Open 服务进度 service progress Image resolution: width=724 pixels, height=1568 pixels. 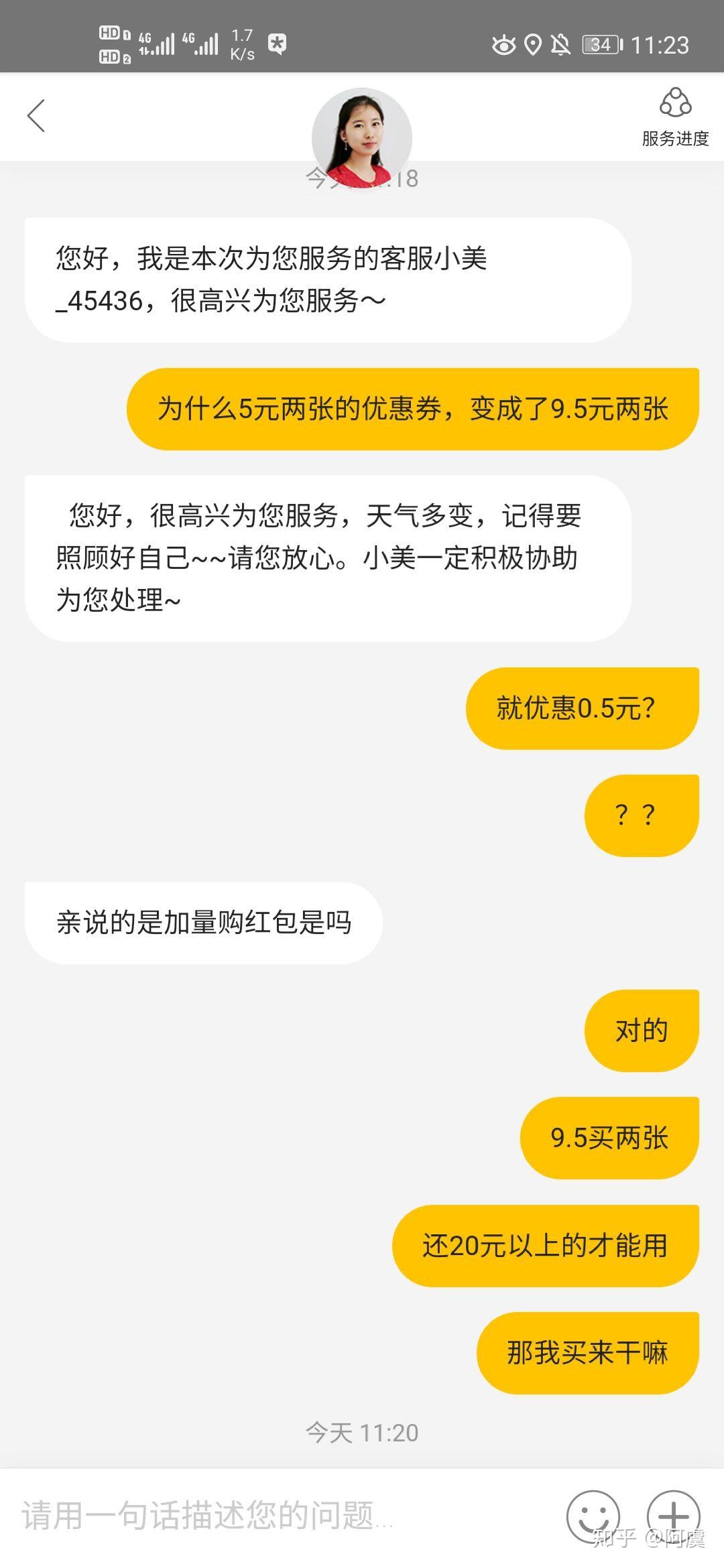674,117
